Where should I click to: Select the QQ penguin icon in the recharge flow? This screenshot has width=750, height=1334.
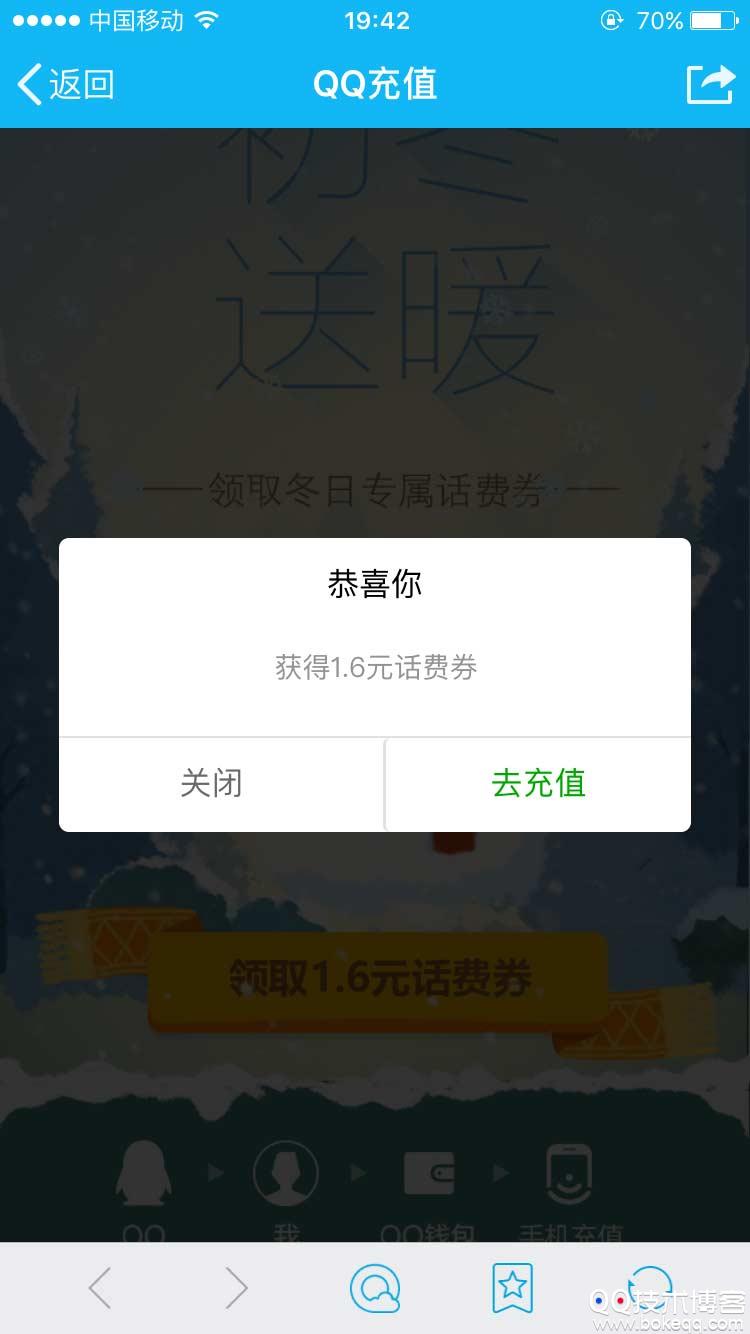point(142,1170)
